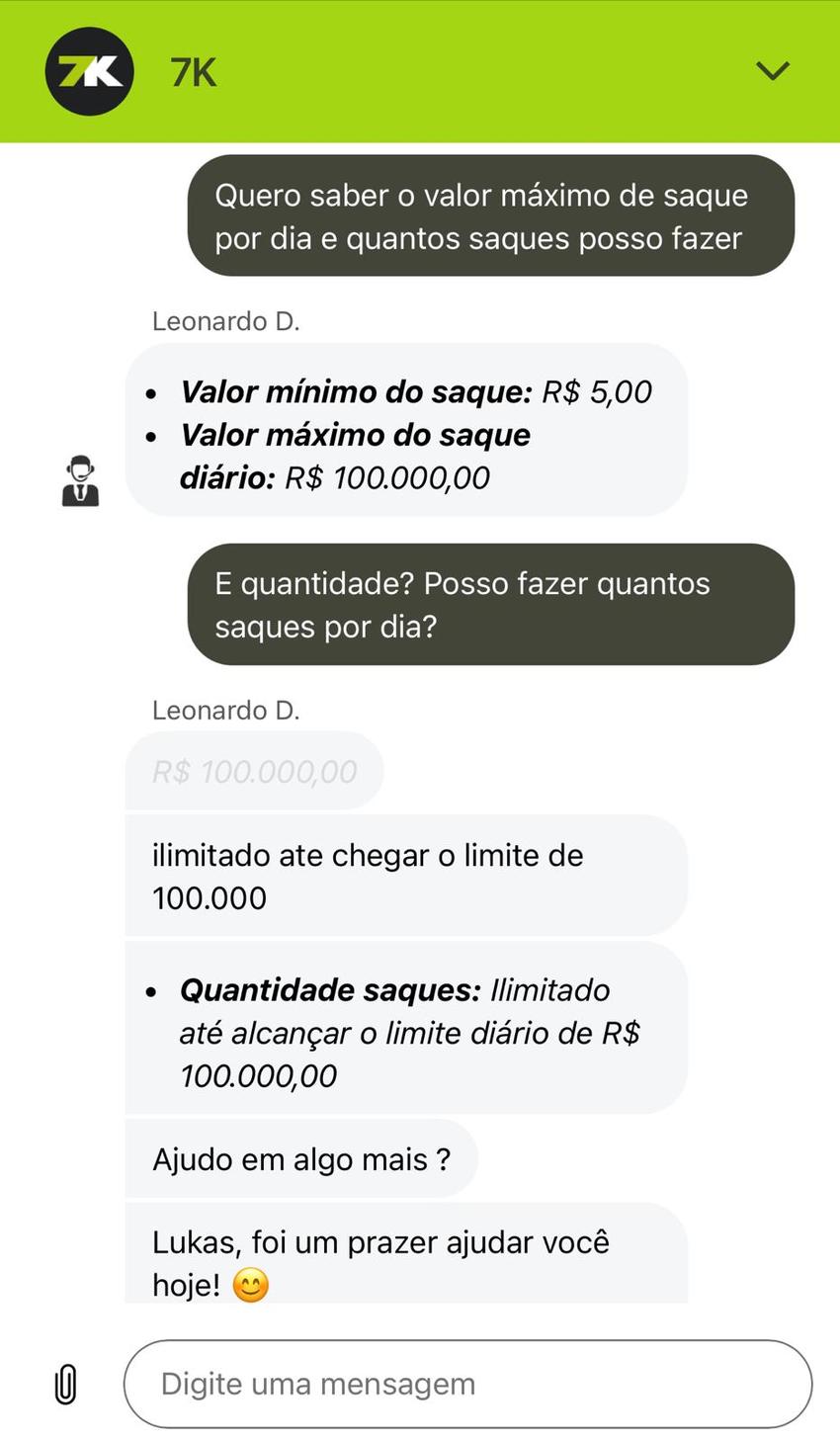Select the support agent avatar icon
The height and width of the screenshot is (1440, 840).
click(79, 478)
